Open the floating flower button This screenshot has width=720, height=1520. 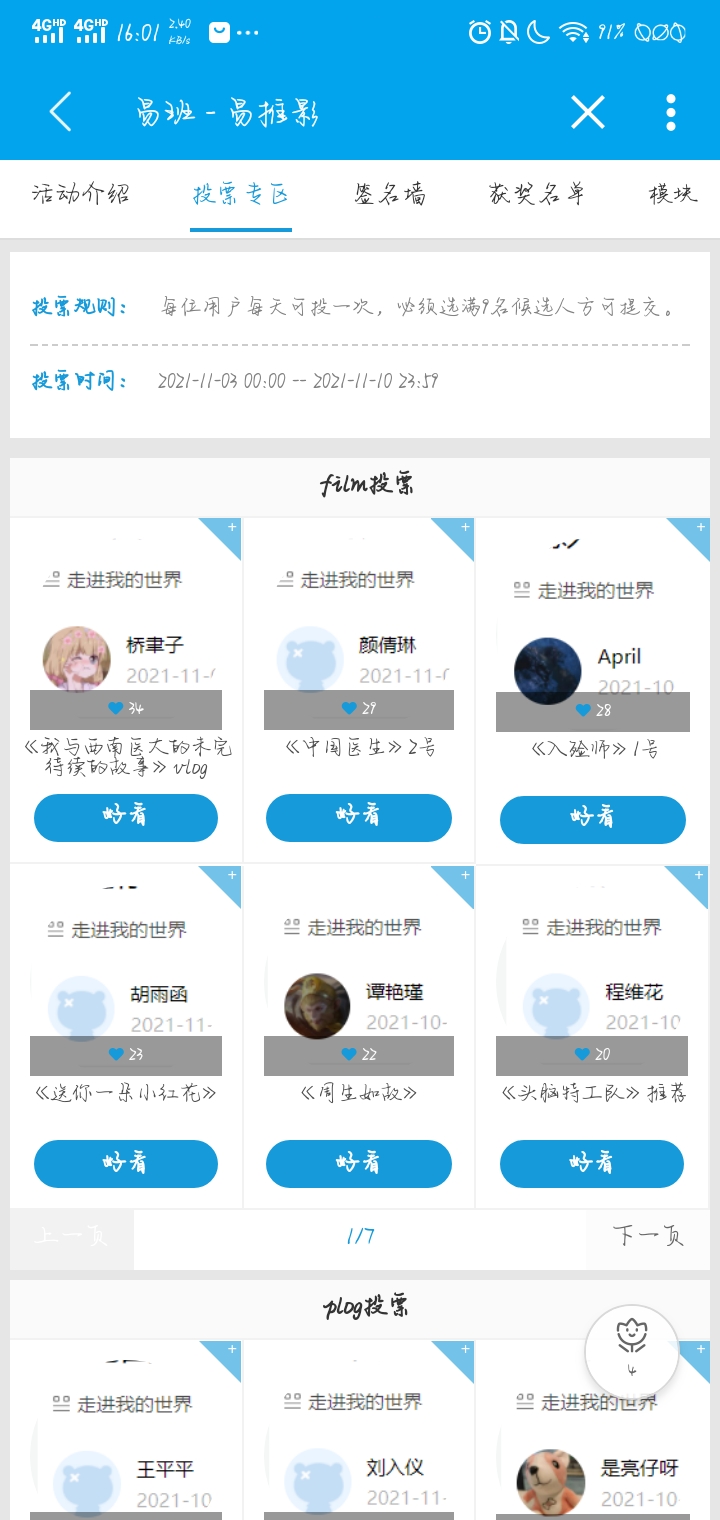pos(631,1349)
